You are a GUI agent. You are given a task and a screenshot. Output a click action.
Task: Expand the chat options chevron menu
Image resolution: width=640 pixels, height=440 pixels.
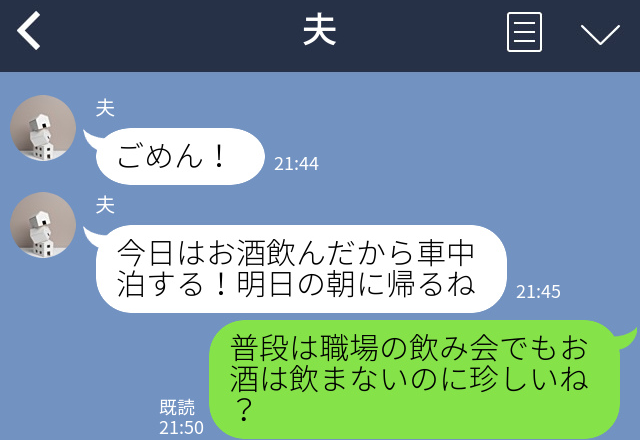pyautogui.click(x=600, y=34)
